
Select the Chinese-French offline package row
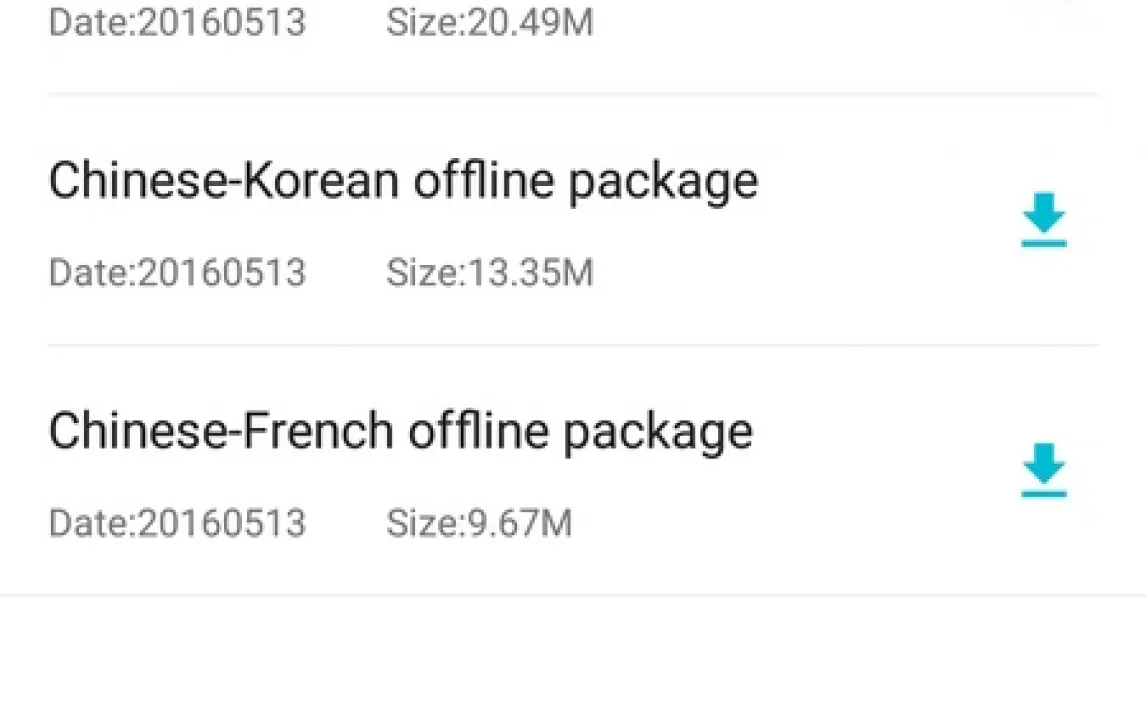click(x=400, y=432)
